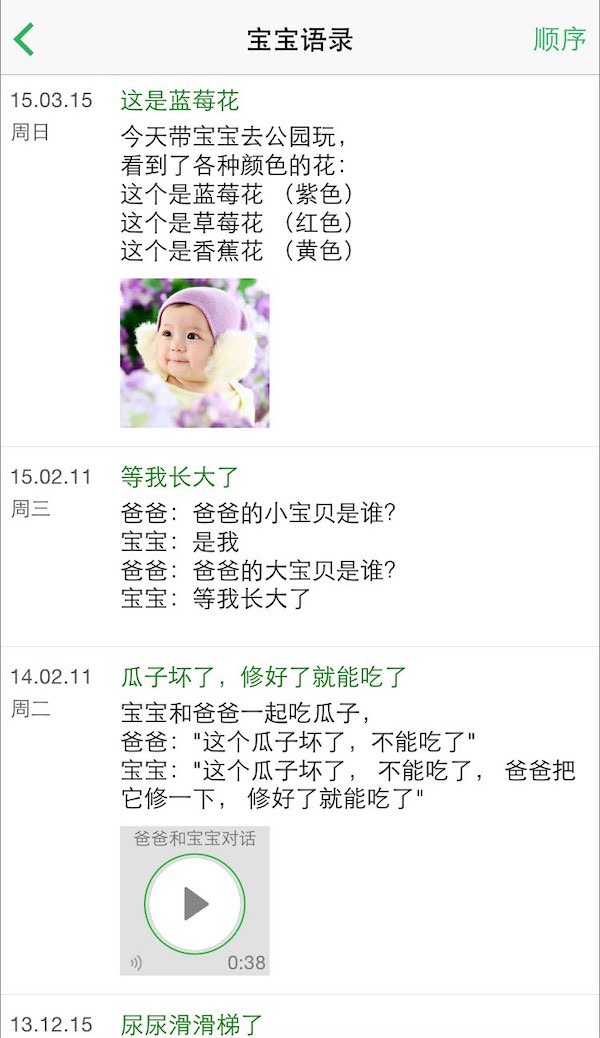Open the 这是蓝莓花 entry
Screen dimensions: 600x1038
[x=180, y=101]
